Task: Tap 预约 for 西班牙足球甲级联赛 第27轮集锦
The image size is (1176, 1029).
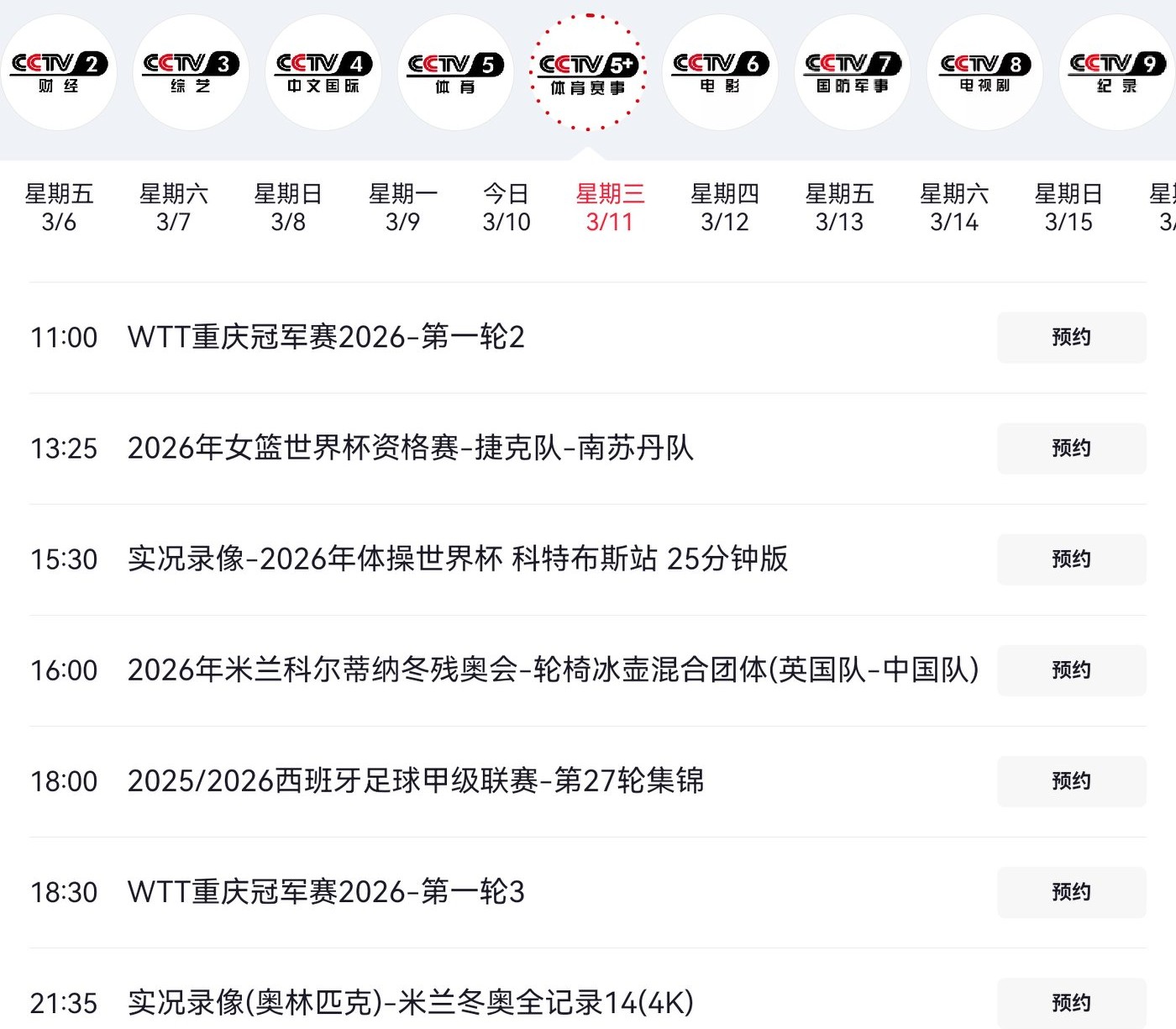Action: click(1071, 780)
